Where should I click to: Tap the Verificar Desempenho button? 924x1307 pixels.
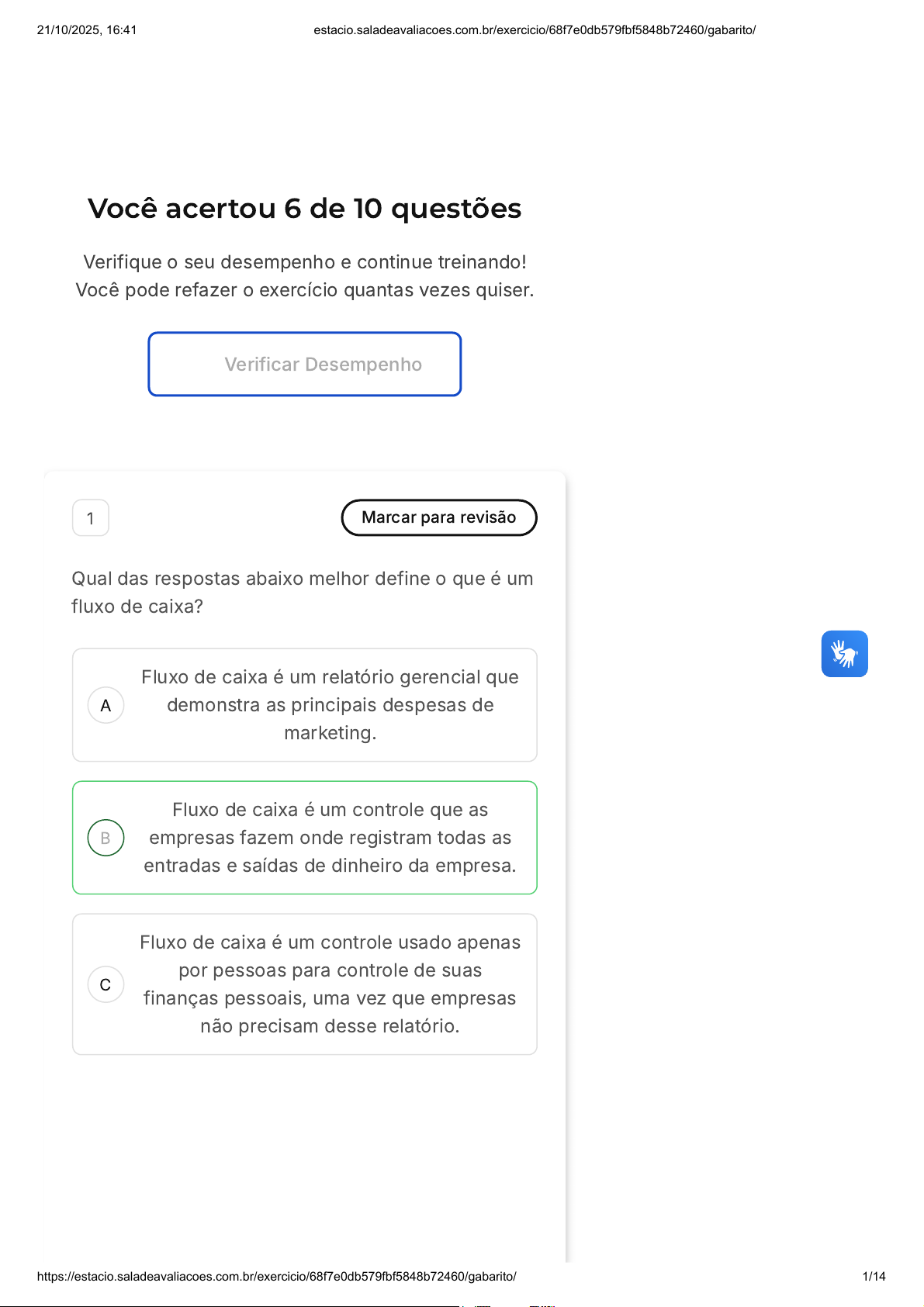pos(305,364)
